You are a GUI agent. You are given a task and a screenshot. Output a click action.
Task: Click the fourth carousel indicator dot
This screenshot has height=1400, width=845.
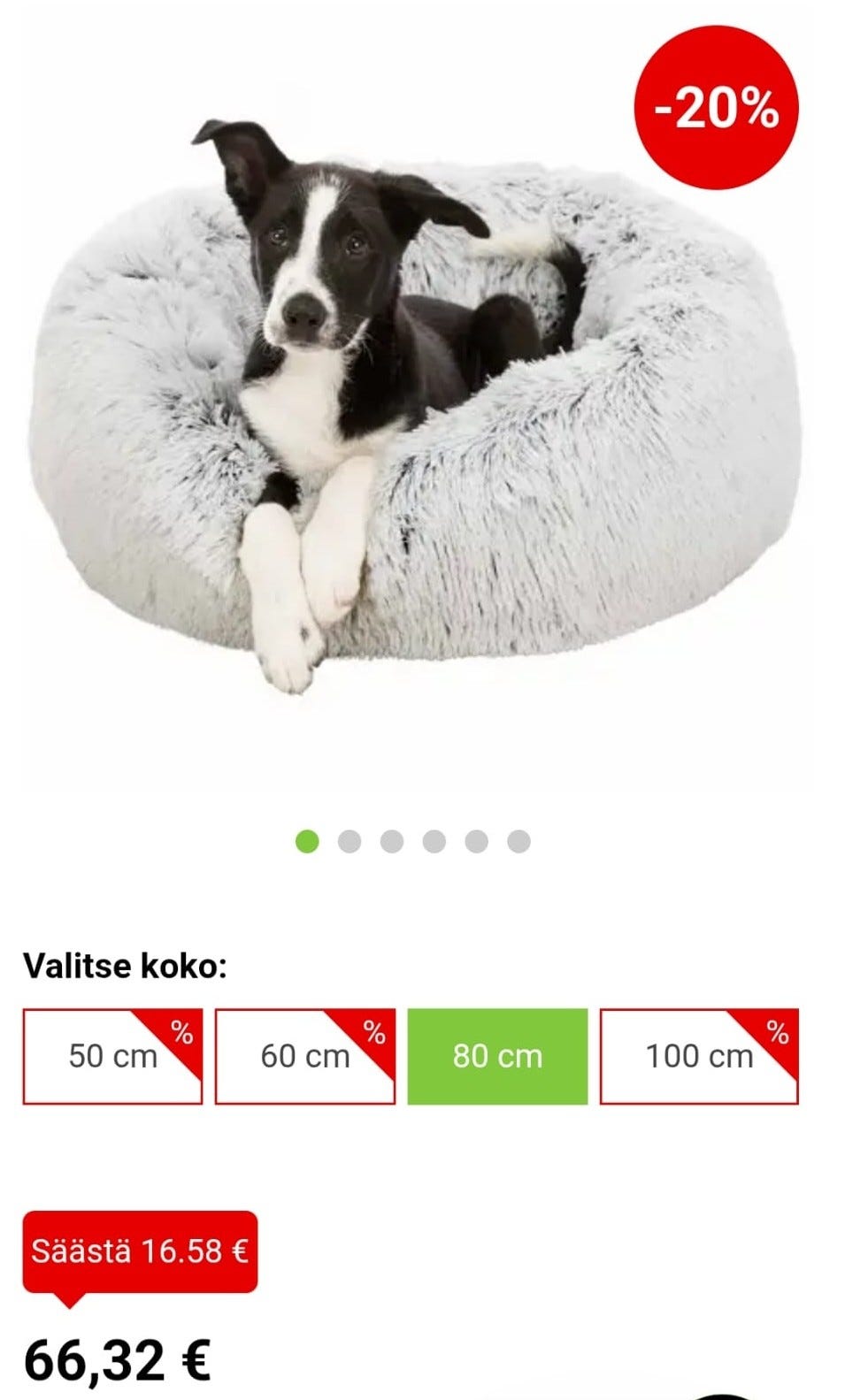pos(432,841)
